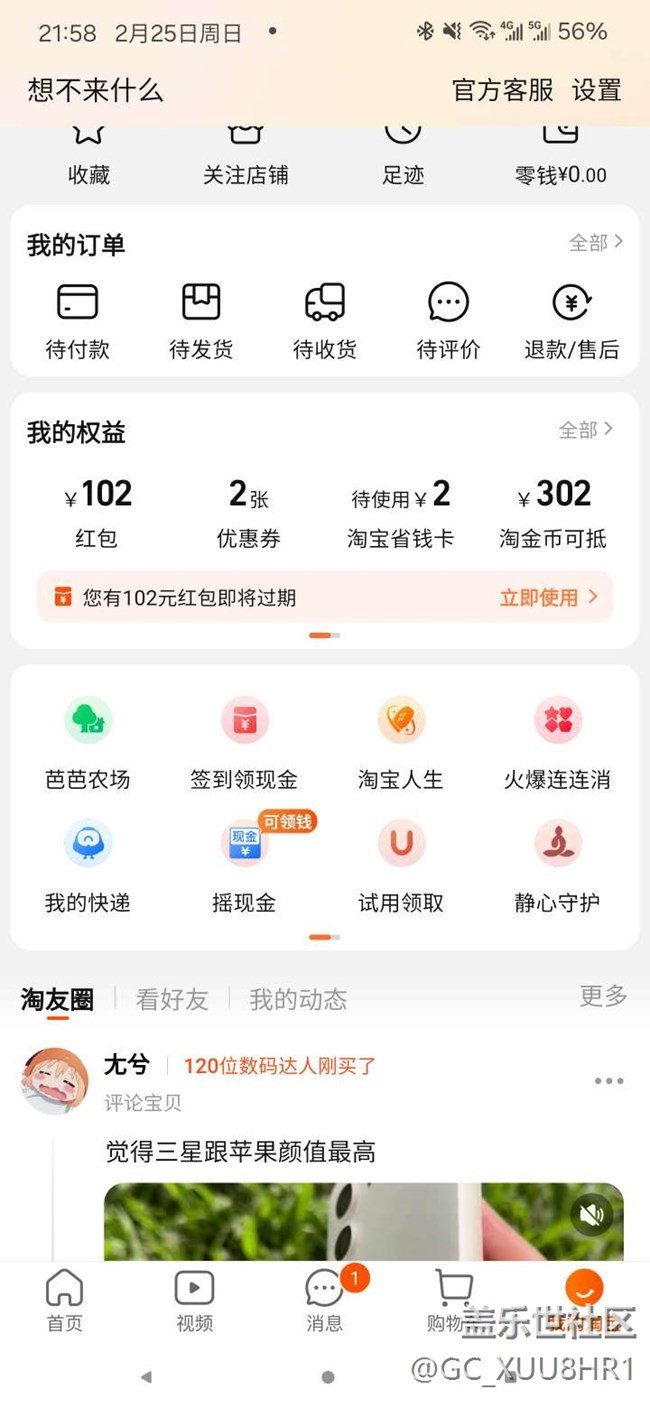Open 优惠券 coupons
This screenshot has width=650, height=1408.
pyautogui.click(x=249, y=514)
